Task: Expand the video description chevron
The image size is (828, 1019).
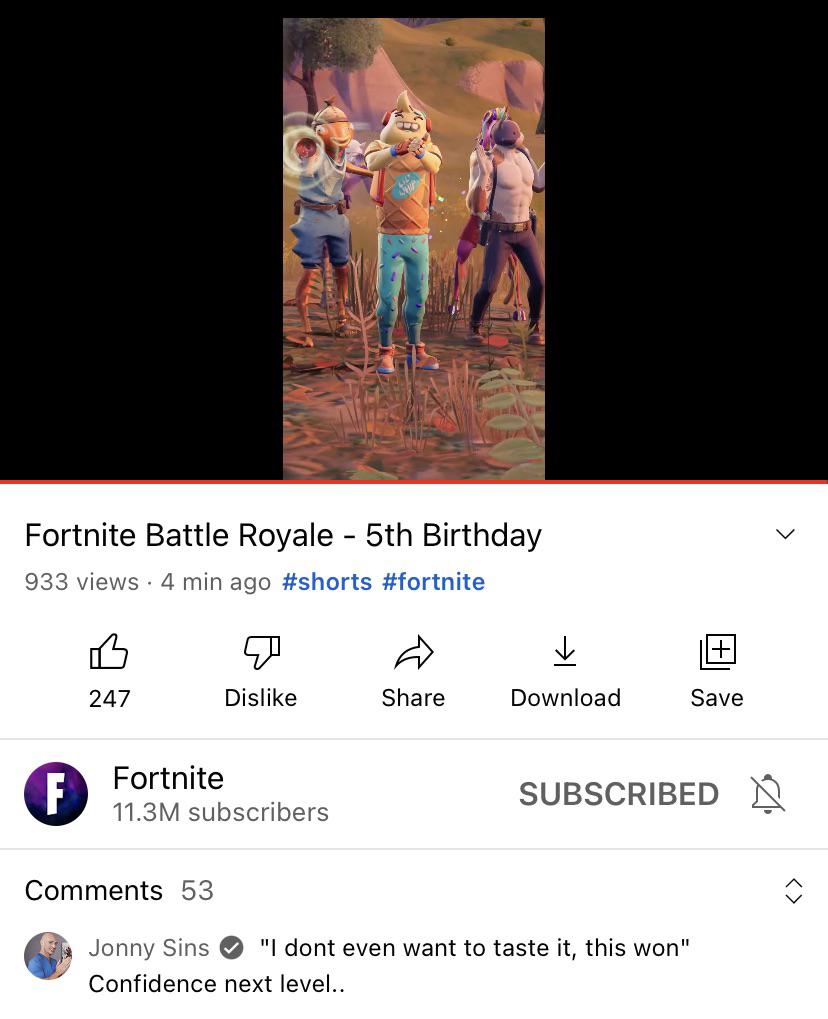Action: point(786,534)
